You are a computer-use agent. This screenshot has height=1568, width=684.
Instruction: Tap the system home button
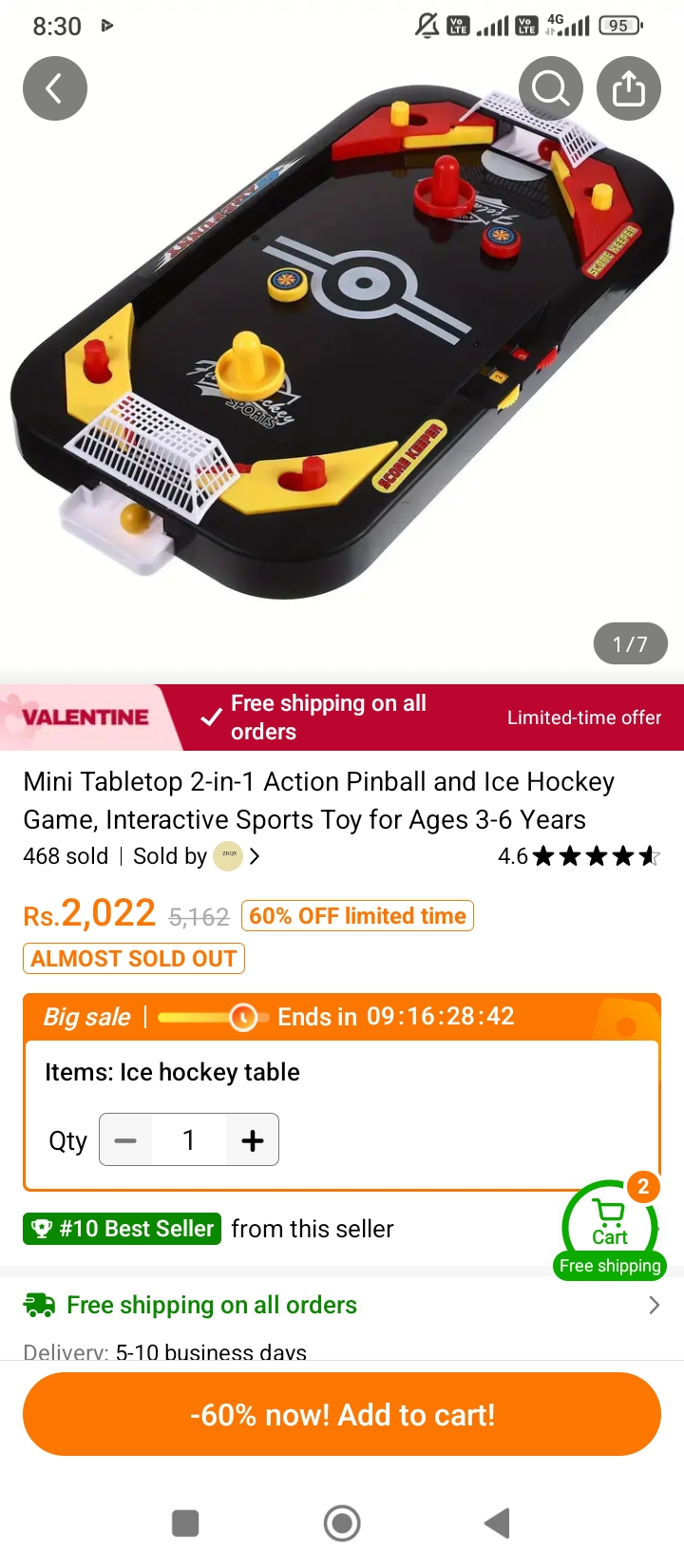[342, 1523]
